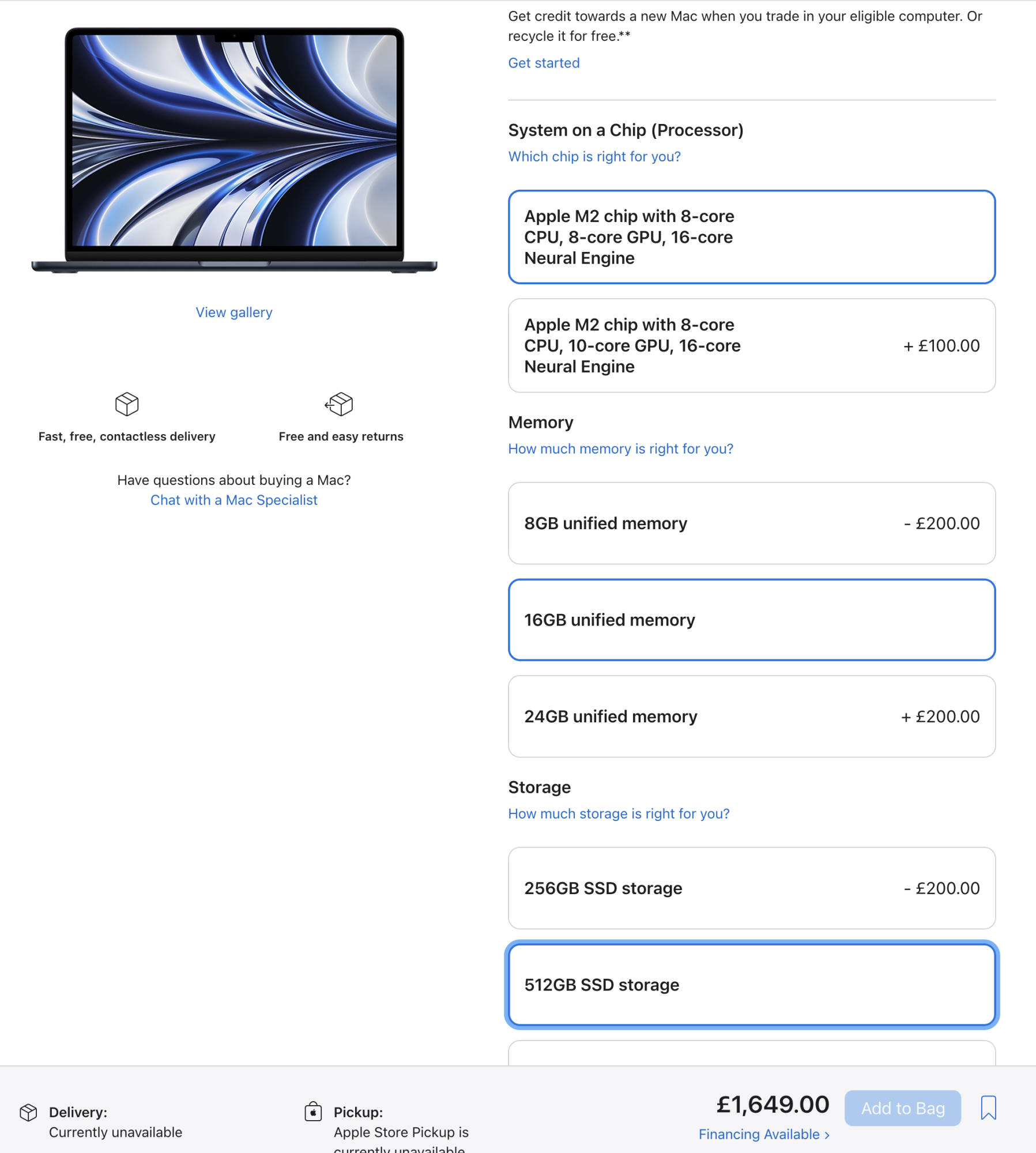Viewport: 1036px width, 1153px height.
Task: Open 'How much memory is right for you?'
Action: [x=620, y=449]
